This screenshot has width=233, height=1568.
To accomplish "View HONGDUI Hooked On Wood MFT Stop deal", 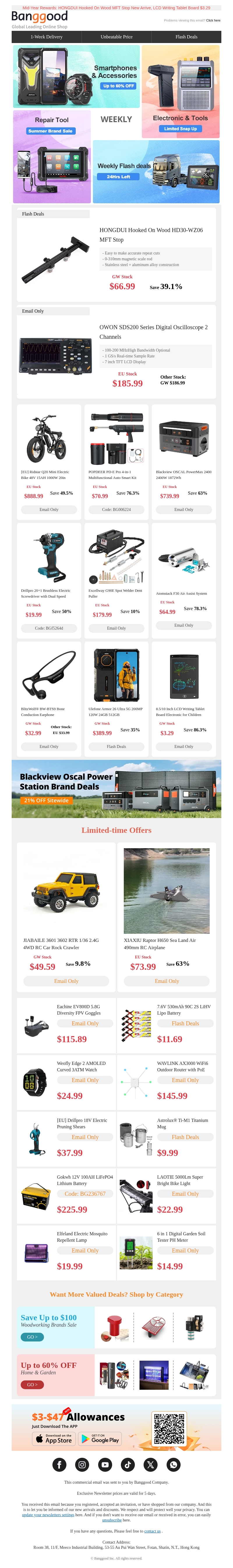I will coord(116,256).
